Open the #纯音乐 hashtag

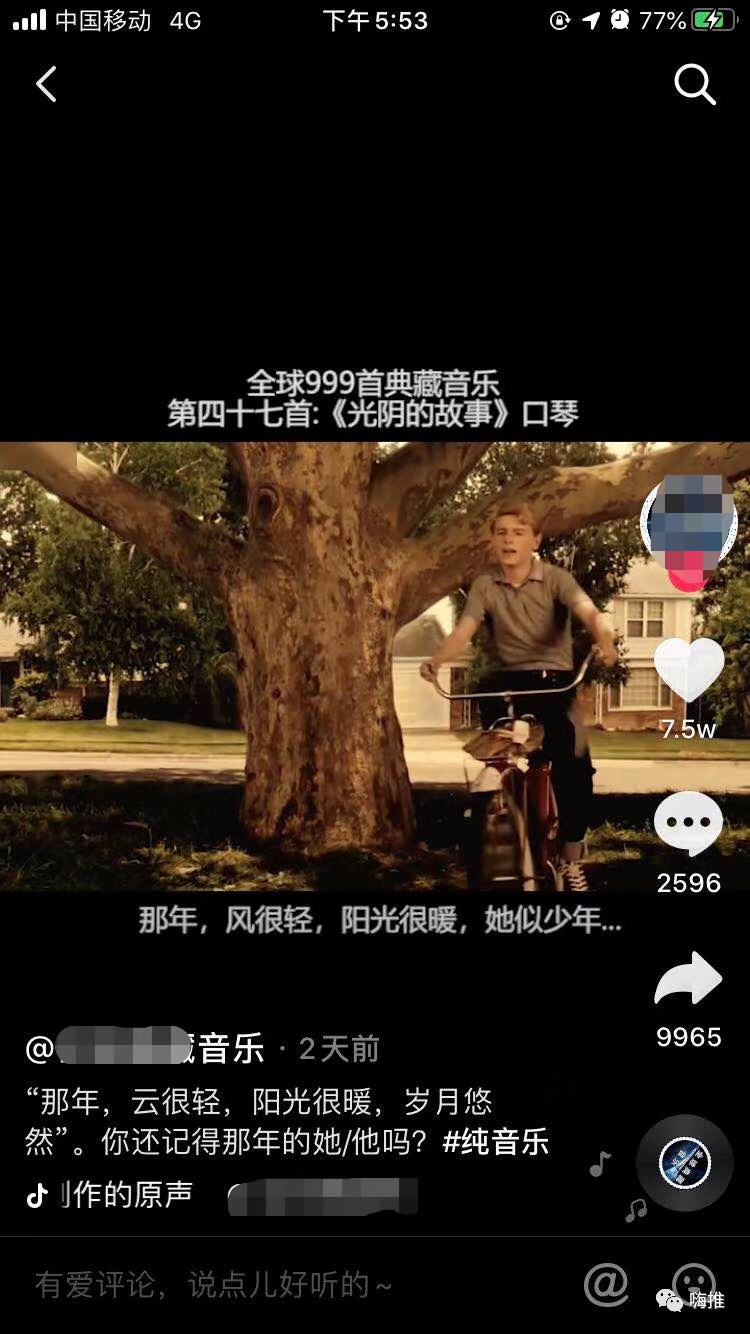tap(496, 1142)
